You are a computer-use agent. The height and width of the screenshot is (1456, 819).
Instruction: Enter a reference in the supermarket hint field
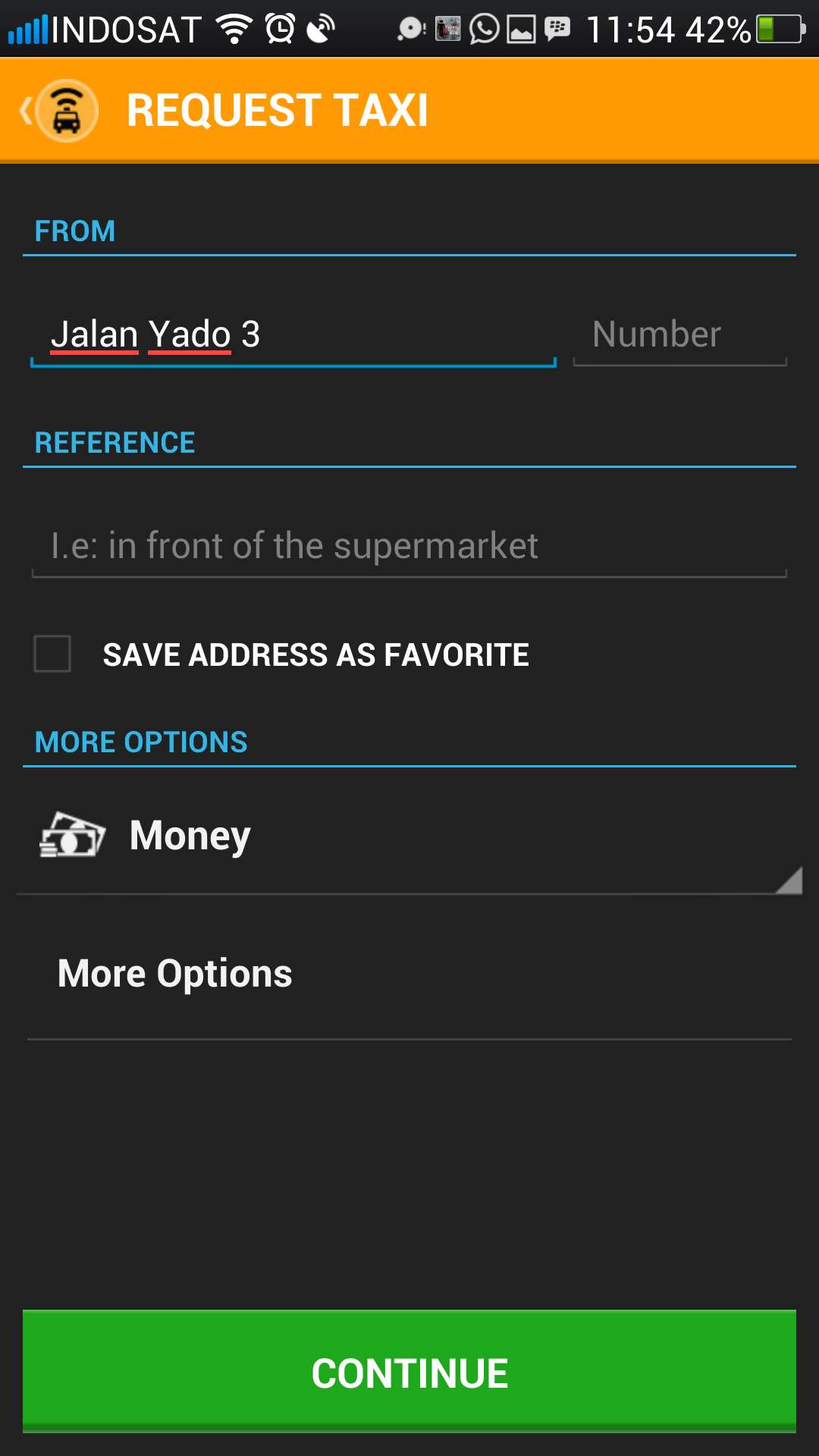409,546
